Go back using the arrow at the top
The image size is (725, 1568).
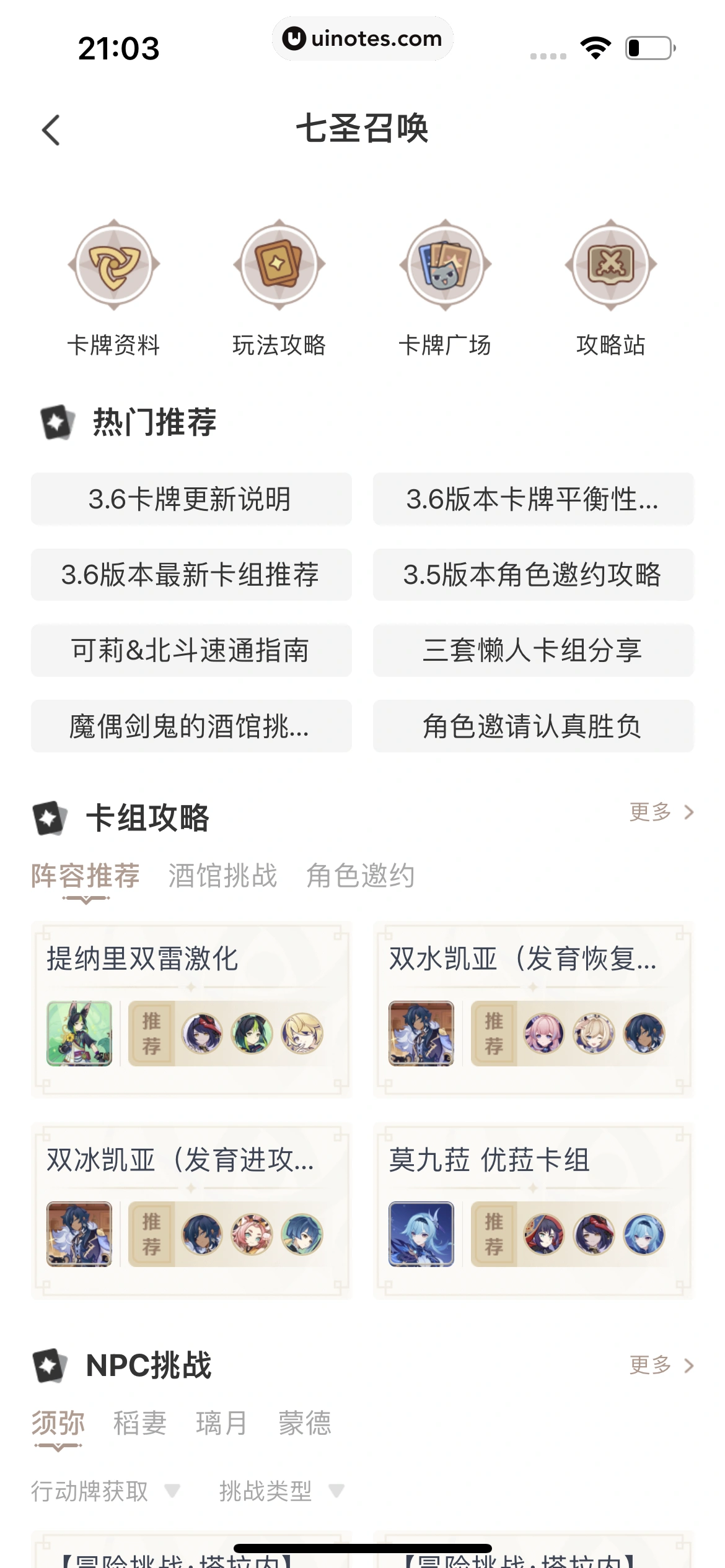(51, 130)
